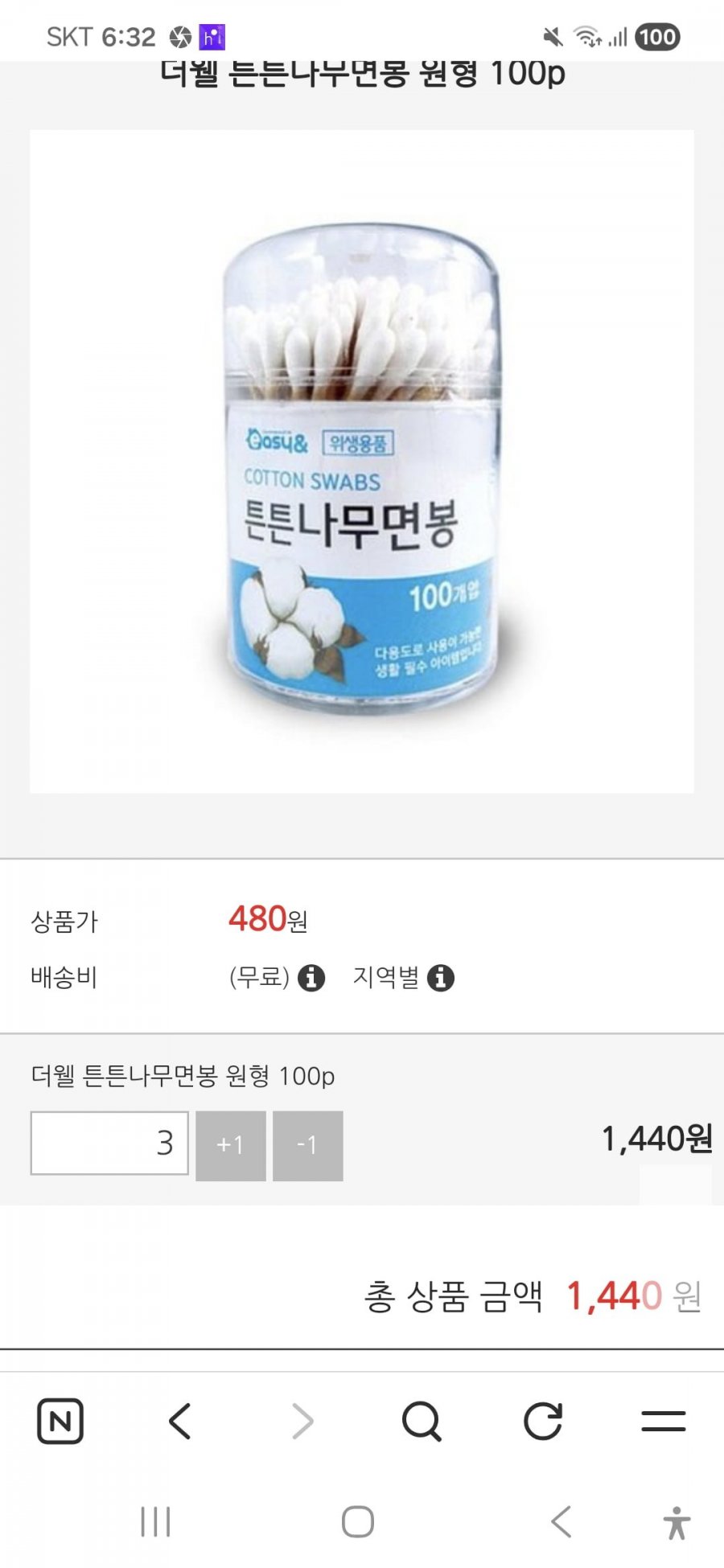Tap the quantity input field showing 3
The image size is (724, 1568).
[109, 1143]
